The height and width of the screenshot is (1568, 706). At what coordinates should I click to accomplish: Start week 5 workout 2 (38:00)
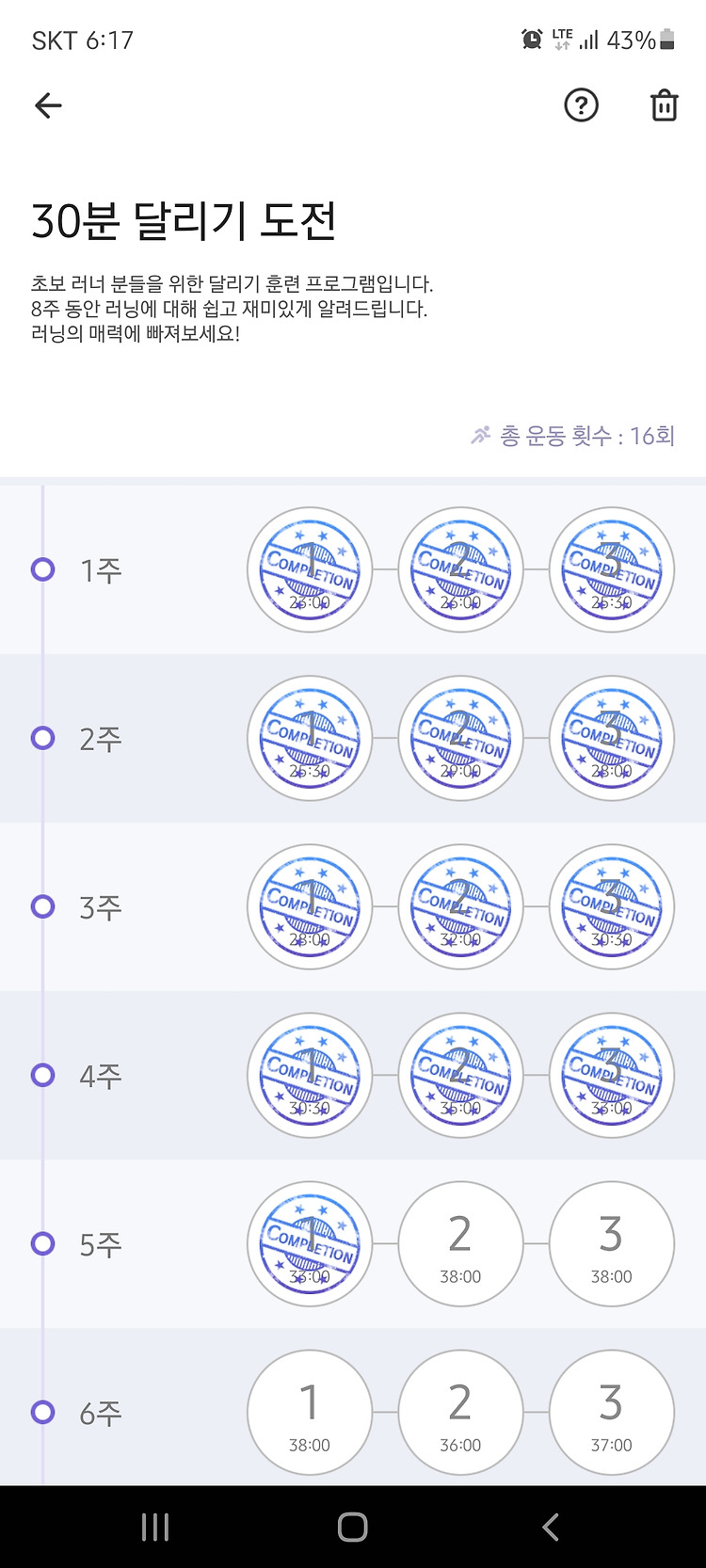click(x=460, y=1243)
